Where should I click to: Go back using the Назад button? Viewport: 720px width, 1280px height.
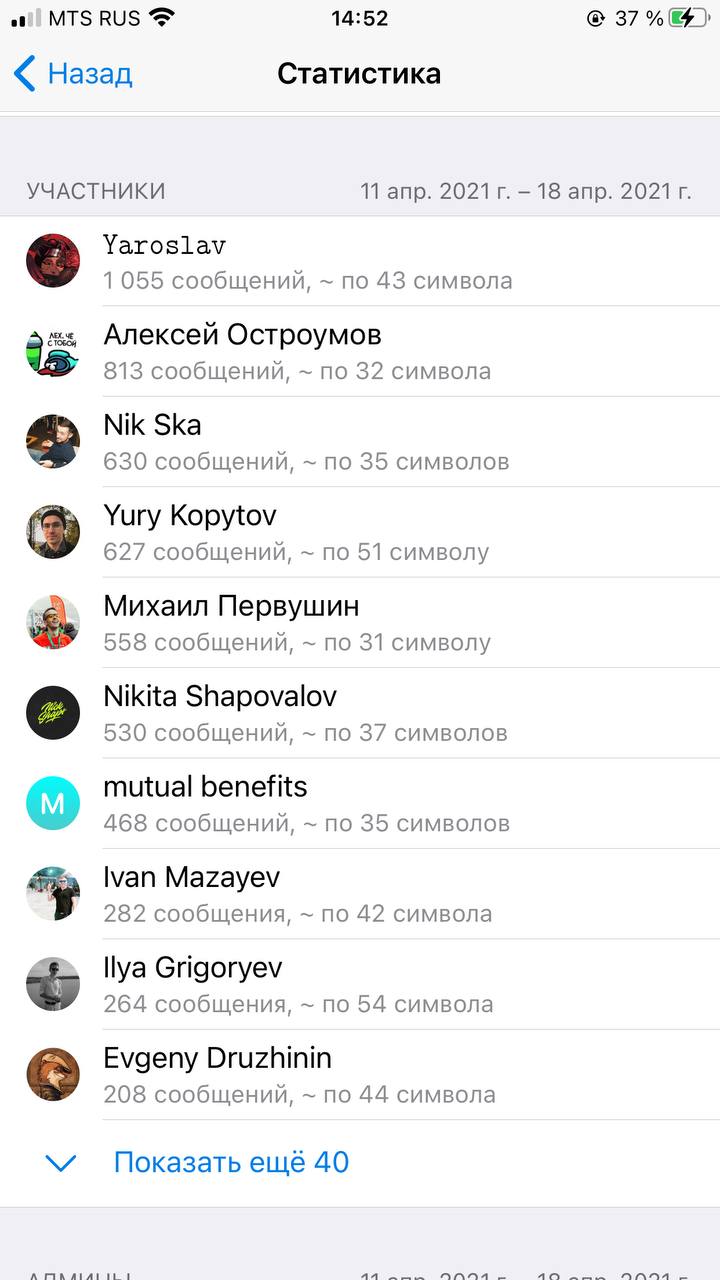tap(74, 74)
